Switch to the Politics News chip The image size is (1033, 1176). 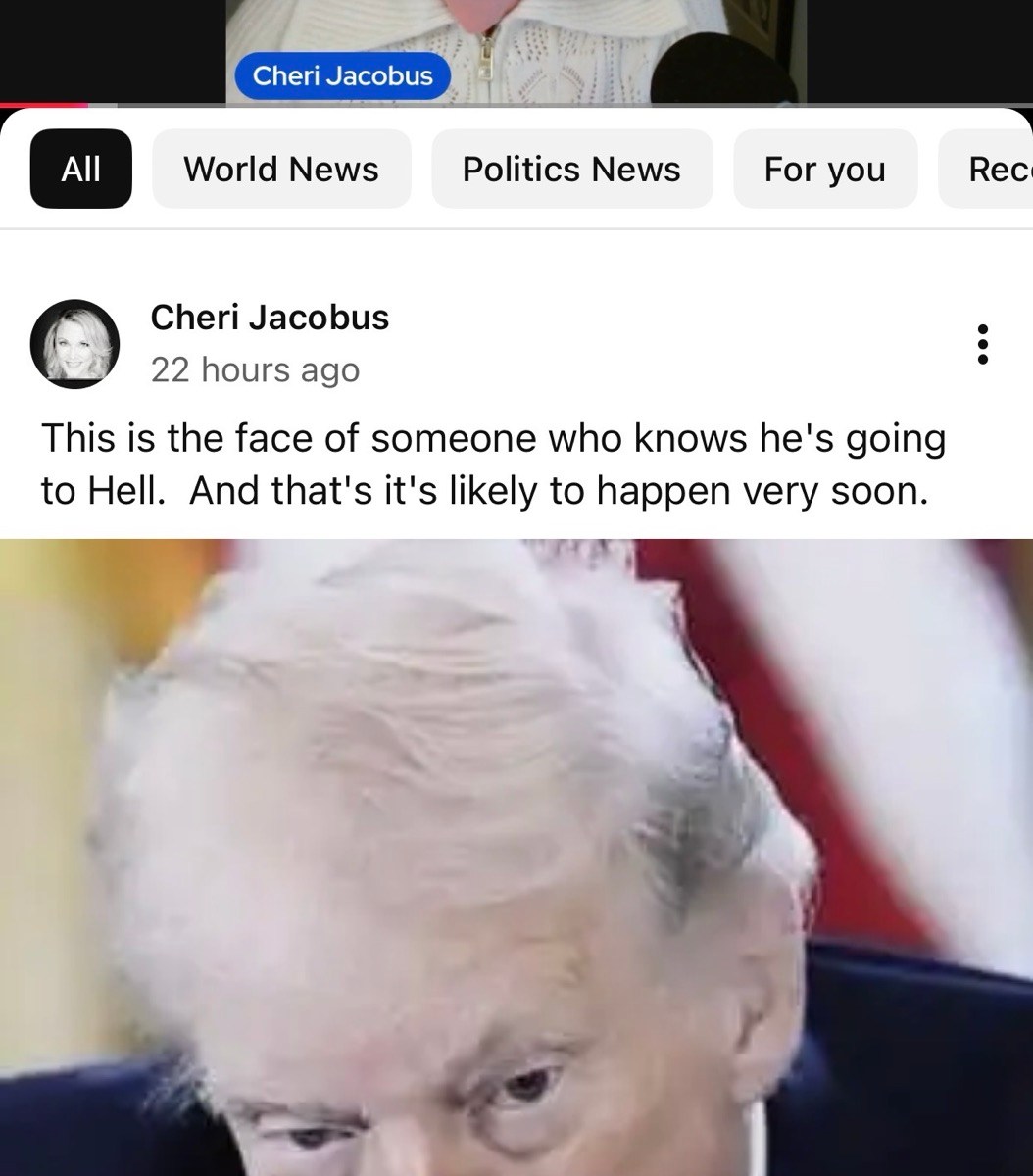(x=571, y=169)
